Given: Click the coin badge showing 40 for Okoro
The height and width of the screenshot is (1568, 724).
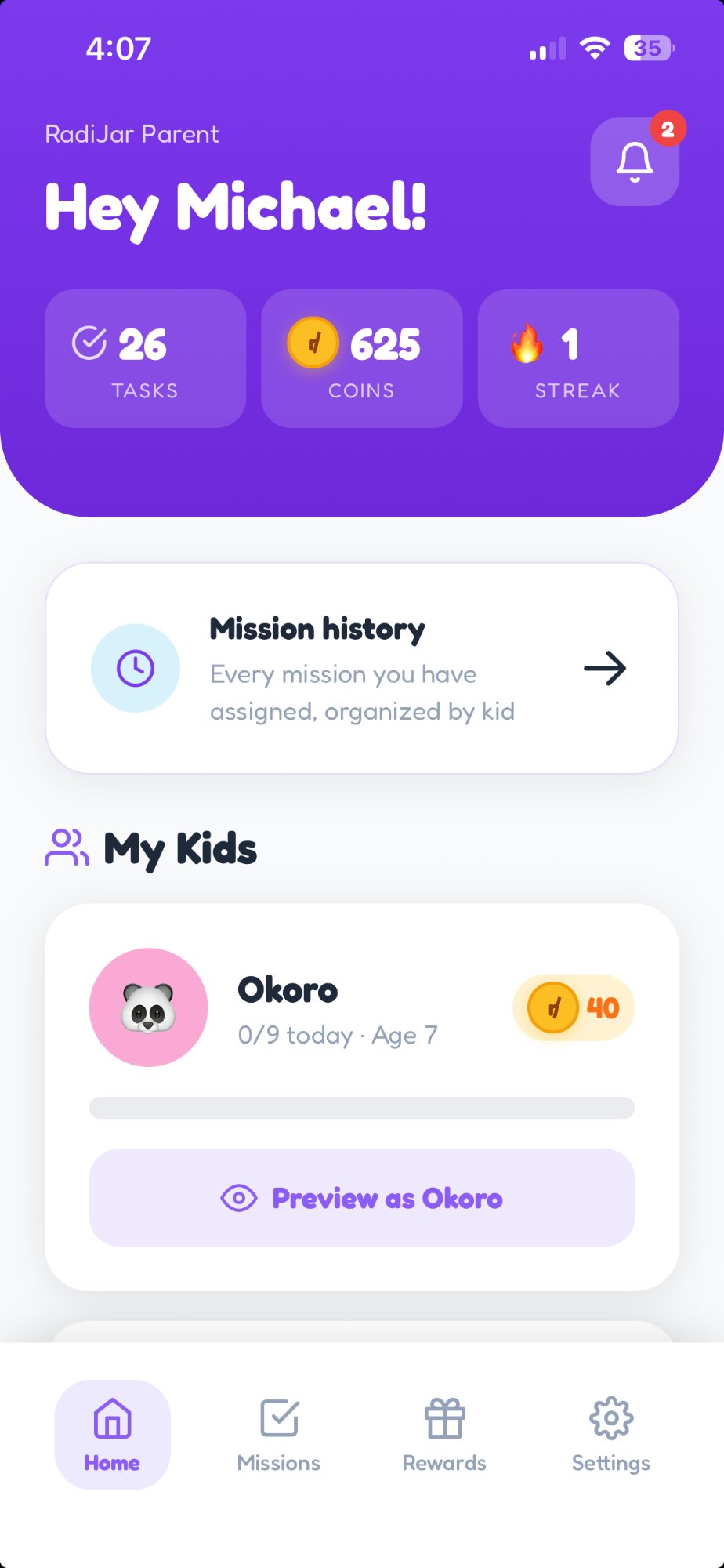Looking at the screenshot, I should tap(573, 1008).
